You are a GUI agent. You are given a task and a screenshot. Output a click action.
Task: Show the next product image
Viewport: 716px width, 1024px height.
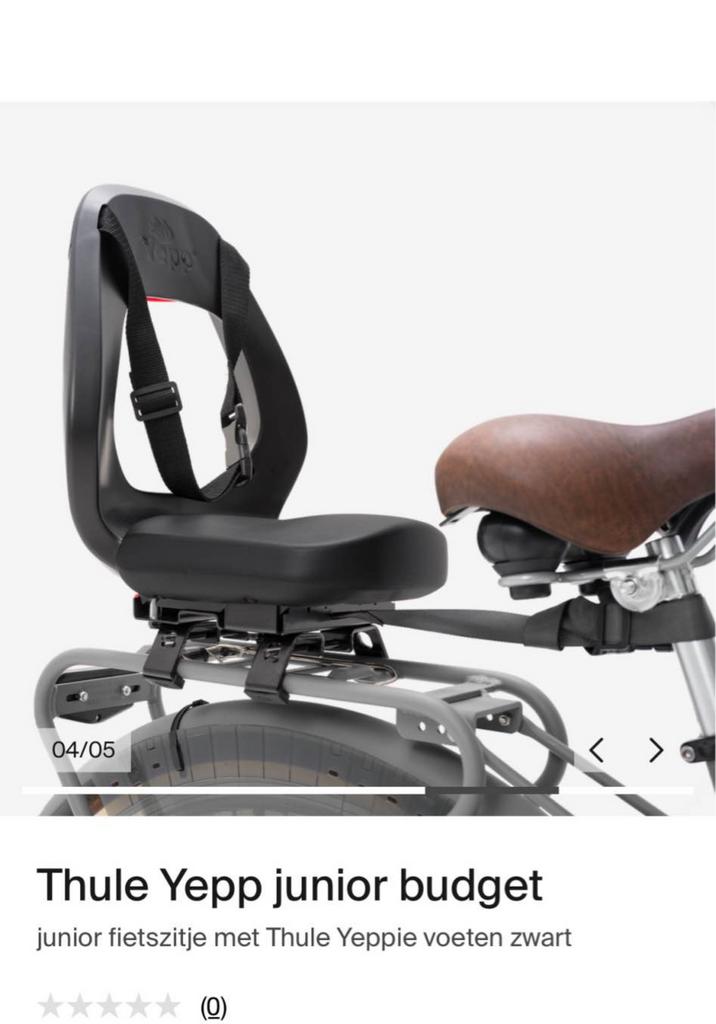(656, 750)
